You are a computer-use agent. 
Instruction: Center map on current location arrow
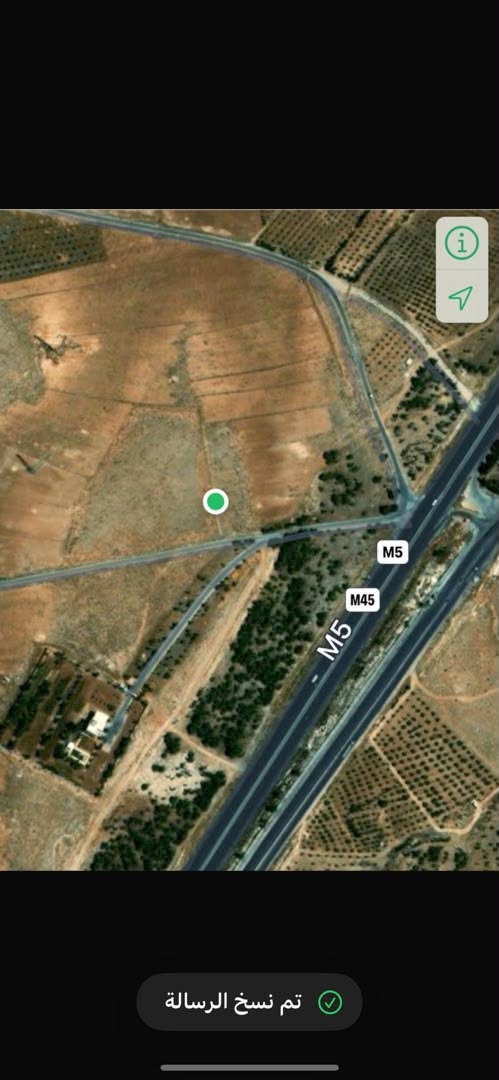(x=460, y=297)
